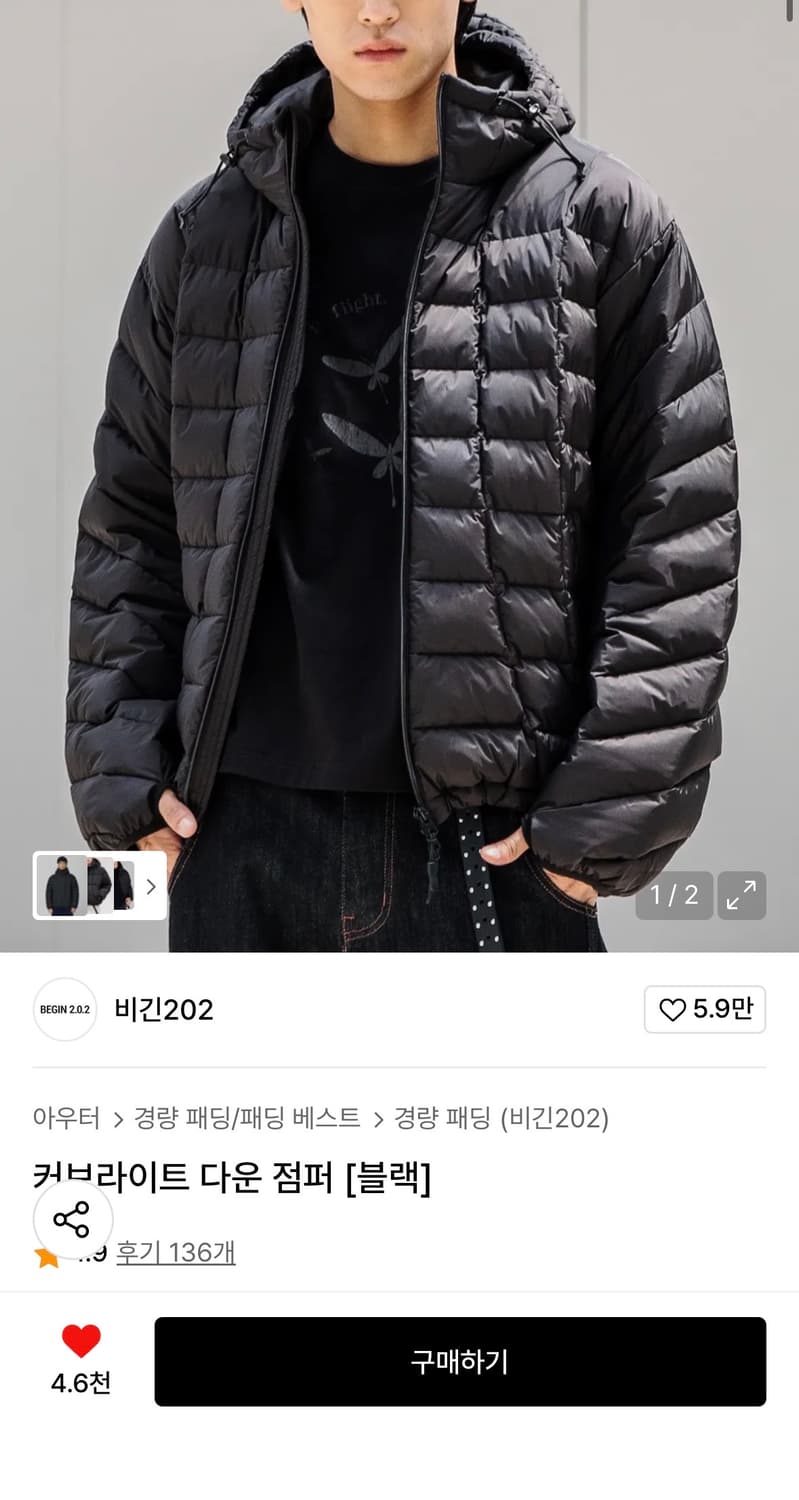This screenshot has height=1500, width=799.
Task: Open fullscreen view with the expand arrows icon
Action: pos(741,895)
